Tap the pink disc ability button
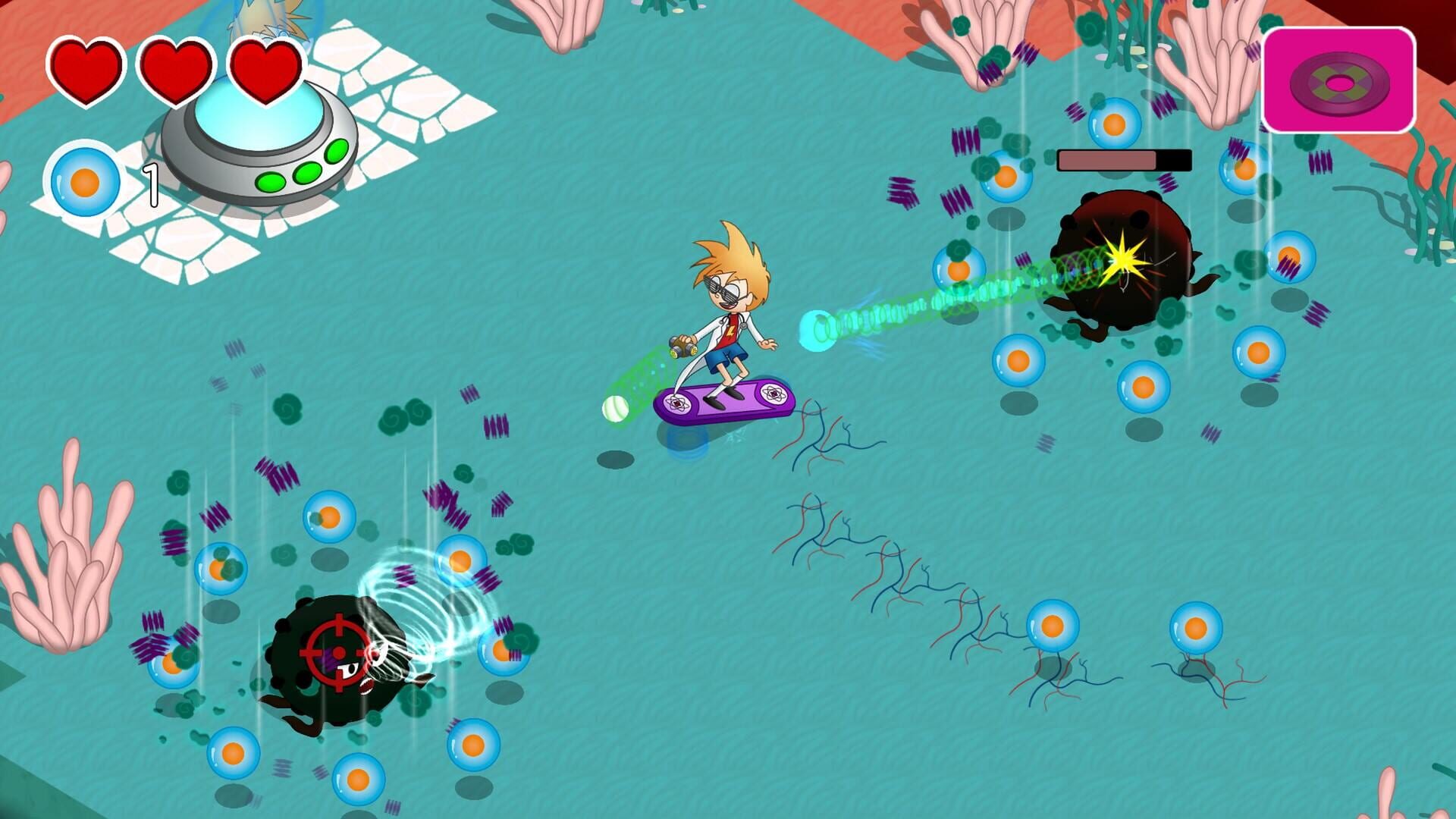Image resolution: width=1456 pixels, height=819 pixels. pos(1339,80)
